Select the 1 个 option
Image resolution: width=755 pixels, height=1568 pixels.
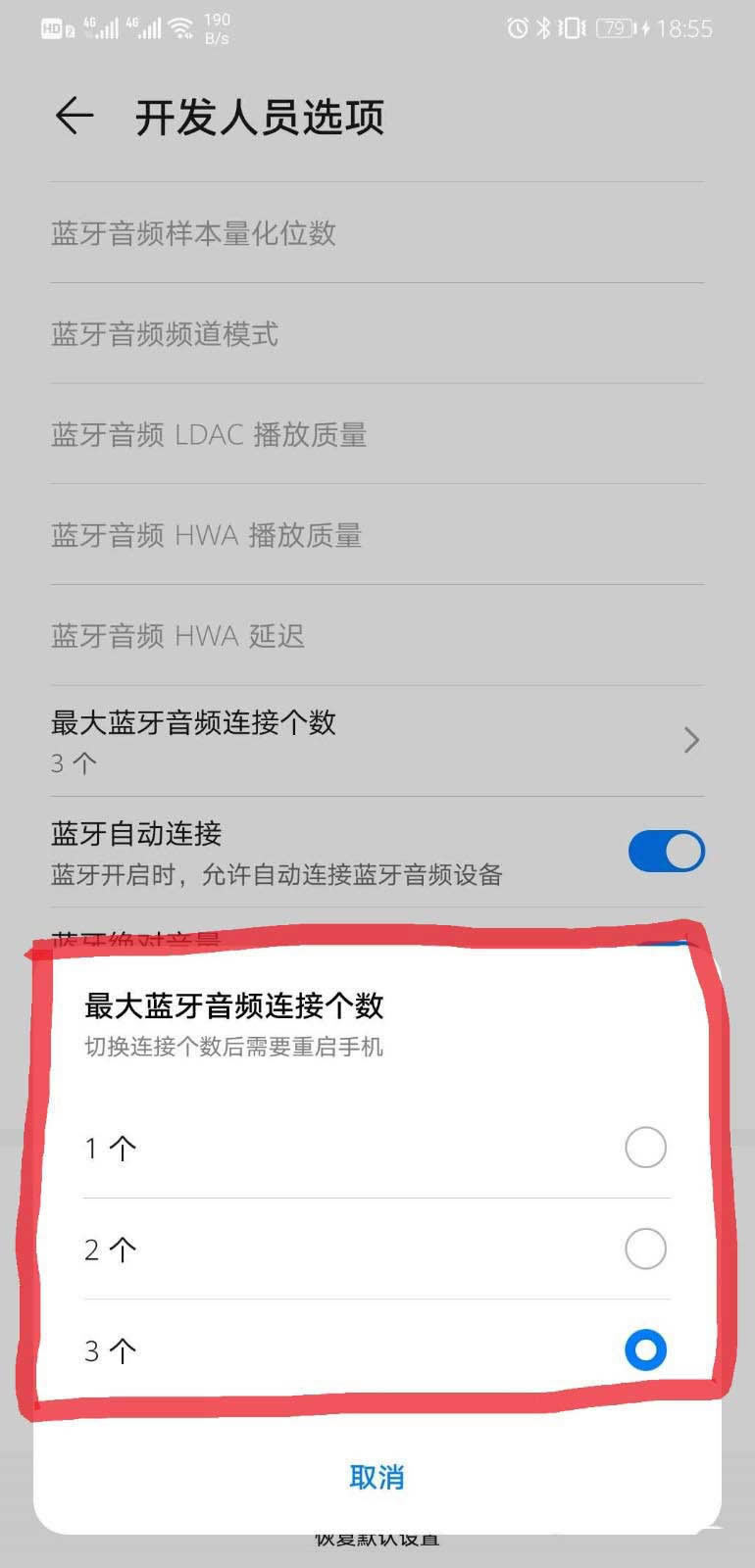click(644, 1147)
